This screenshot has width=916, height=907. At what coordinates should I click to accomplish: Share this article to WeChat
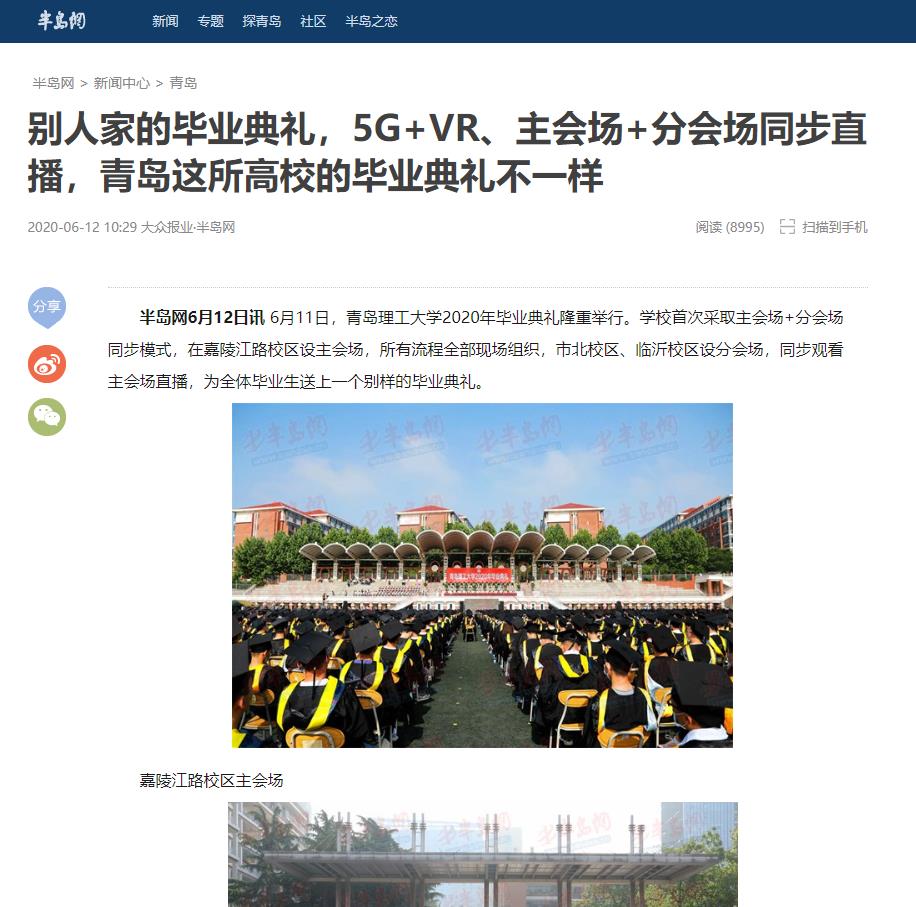point(47,417)
